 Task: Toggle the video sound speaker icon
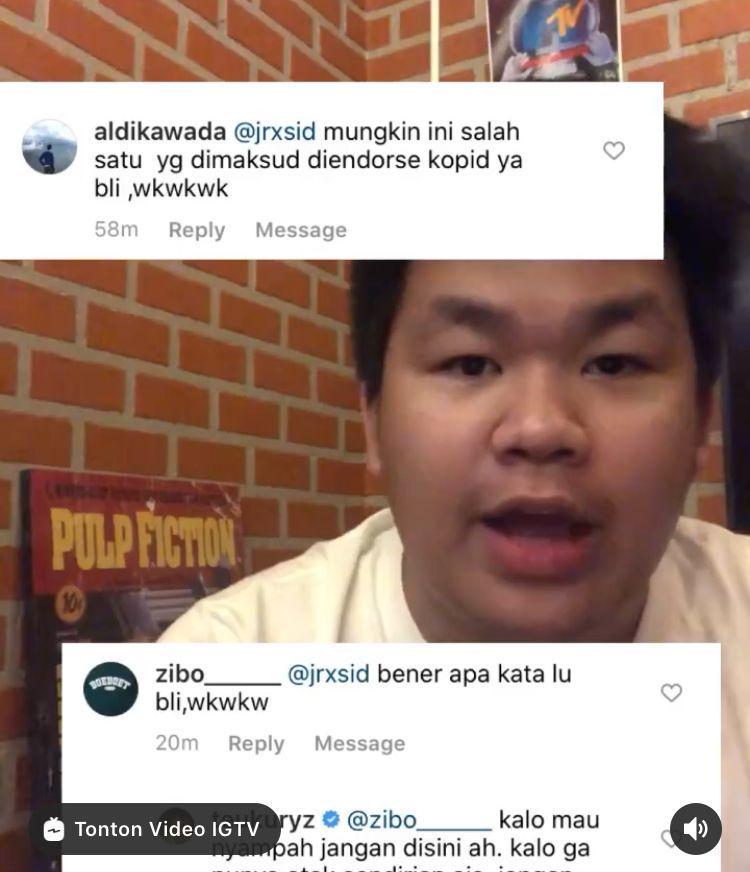click(695, 829)
